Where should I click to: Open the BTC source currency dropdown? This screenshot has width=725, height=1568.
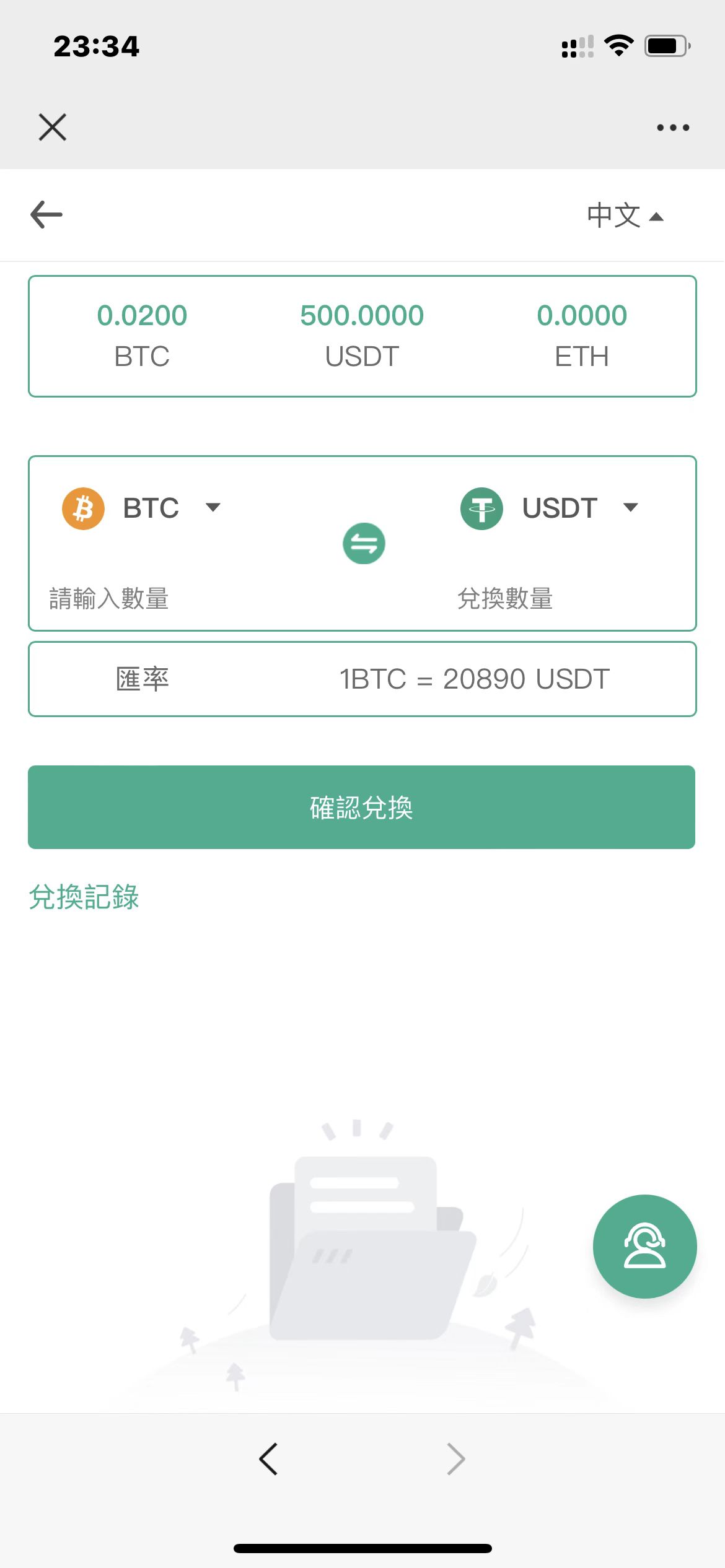[143, 508]
